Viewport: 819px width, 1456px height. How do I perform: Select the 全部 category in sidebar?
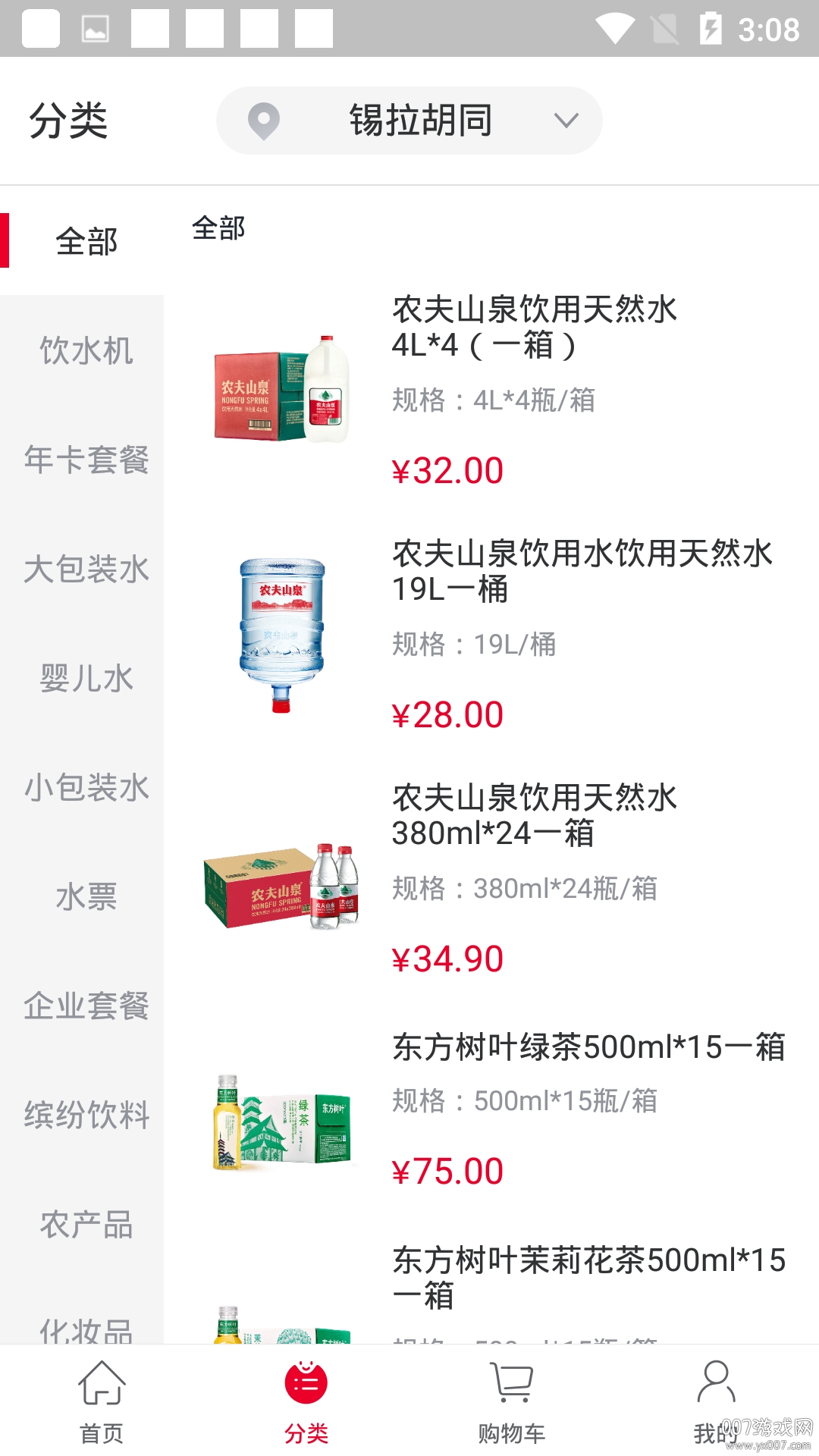(x=86, y=242)
